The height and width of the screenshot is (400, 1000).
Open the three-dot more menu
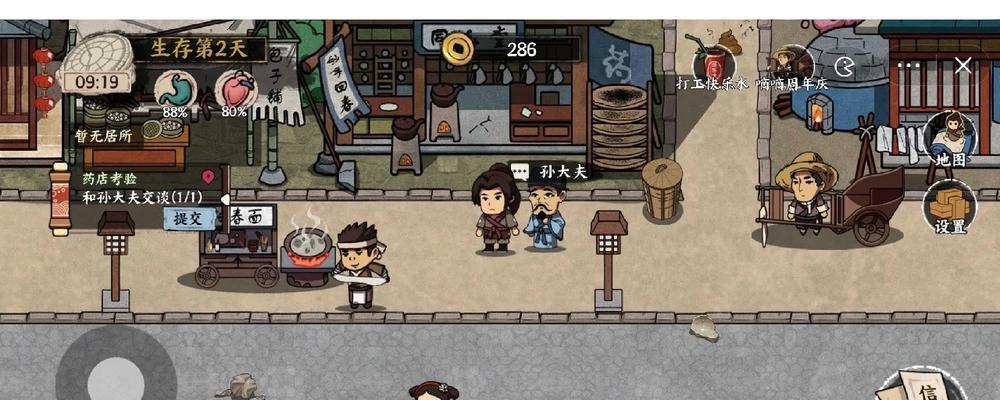(x=908, y=66)
